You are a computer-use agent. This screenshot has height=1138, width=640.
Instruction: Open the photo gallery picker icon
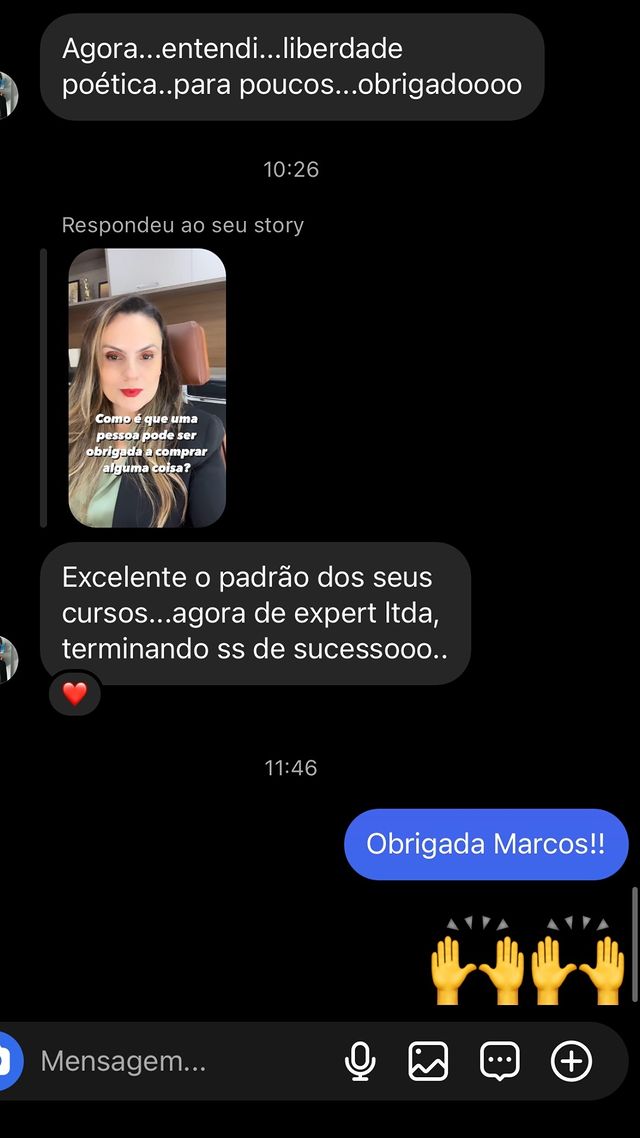(428, 1061)
